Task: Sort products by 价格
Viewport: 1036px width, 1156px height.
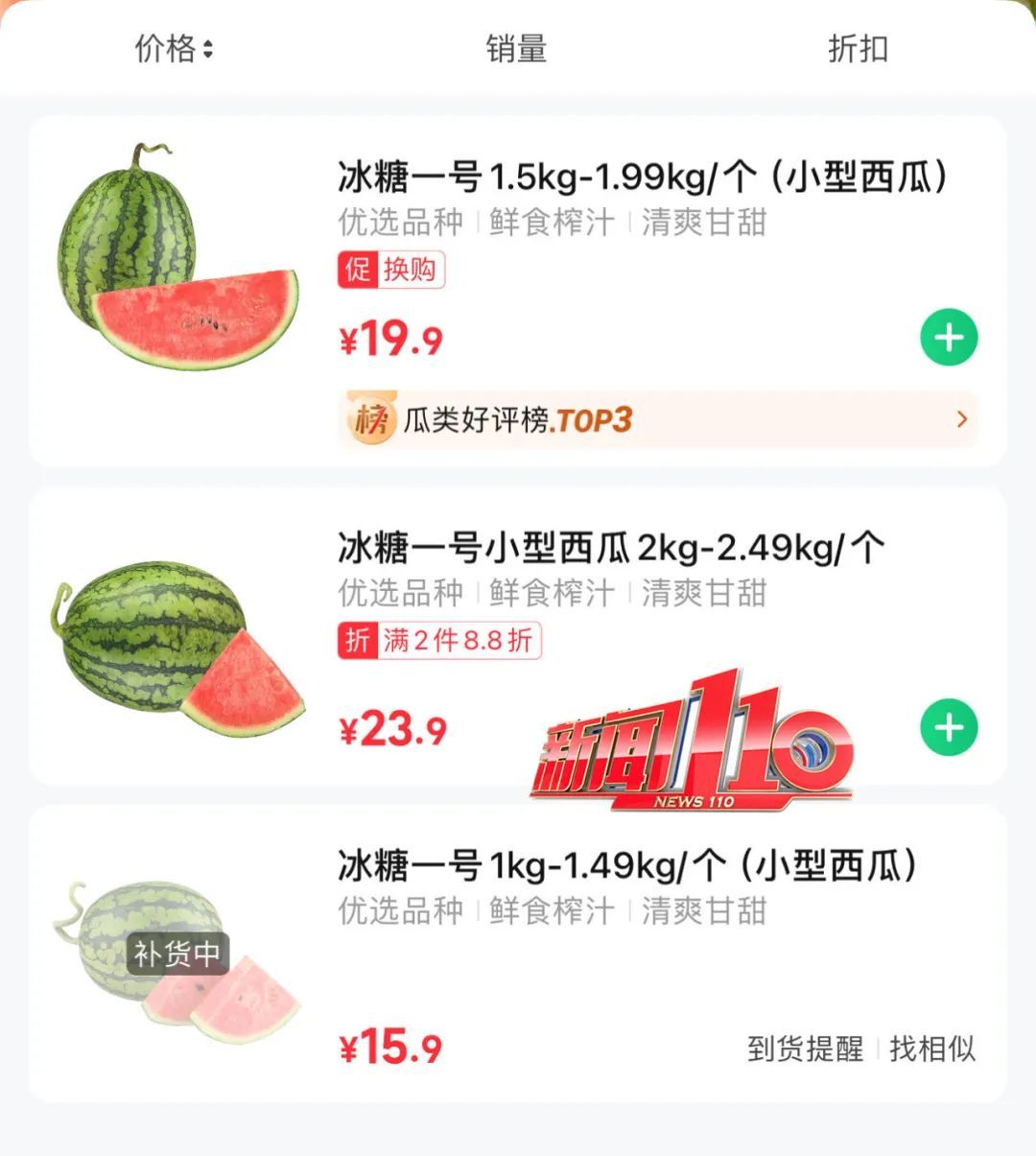Action: click(173, 48)
